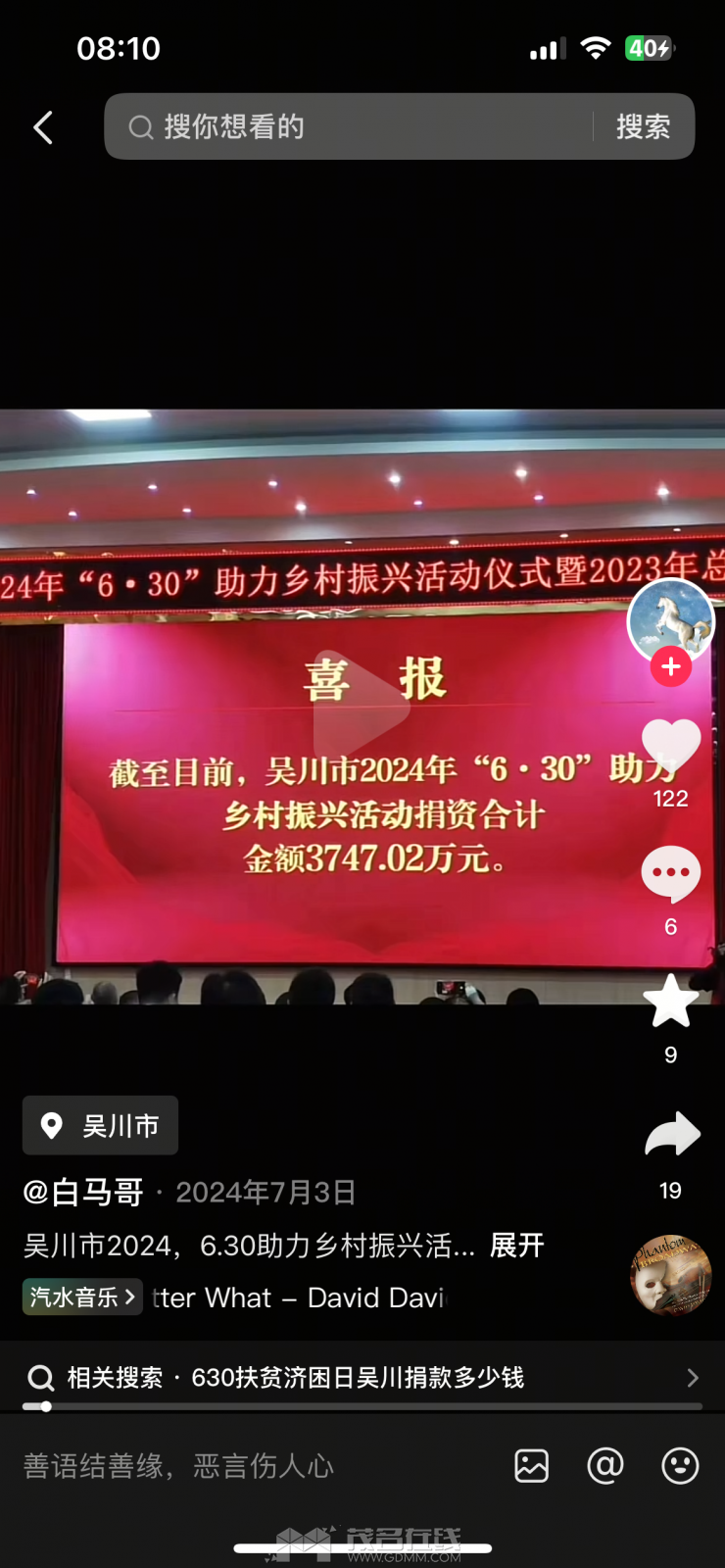
Task: Open the uploader's white horse avatar
Action: [x=670, y=617]
